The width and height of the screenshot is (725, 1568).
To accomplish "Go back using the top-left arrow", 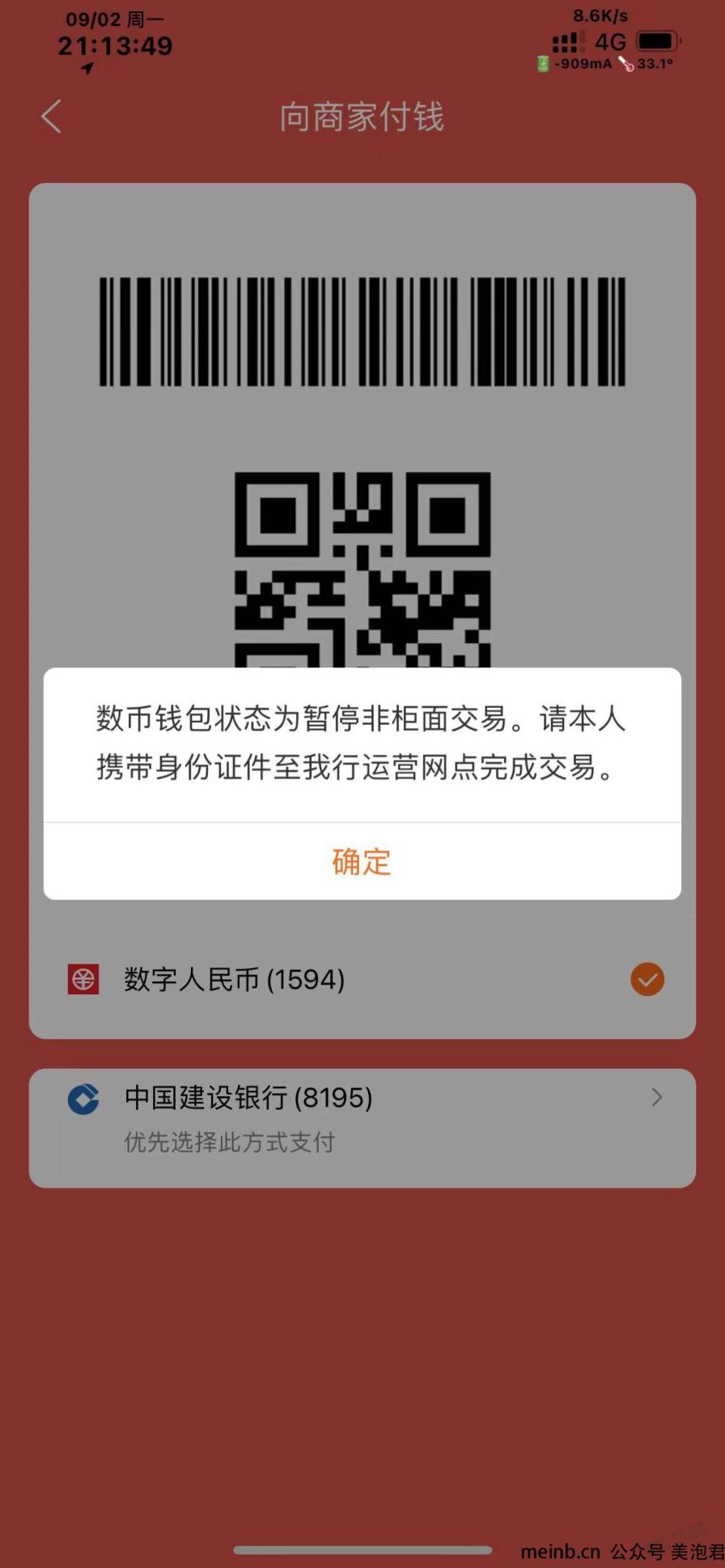I will click(x=52, y=117).
